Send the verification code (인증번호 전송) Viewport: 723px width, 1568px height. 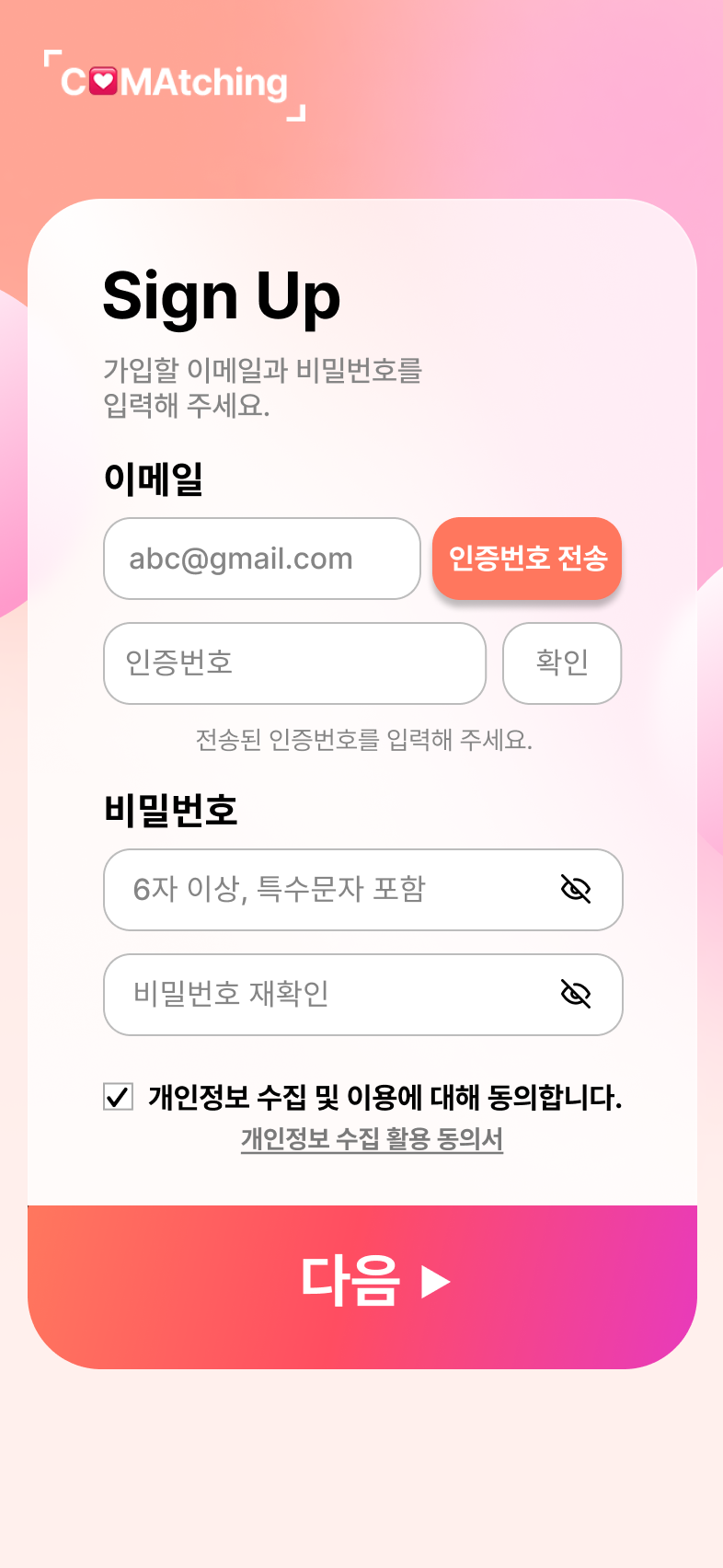click(527, 559)
